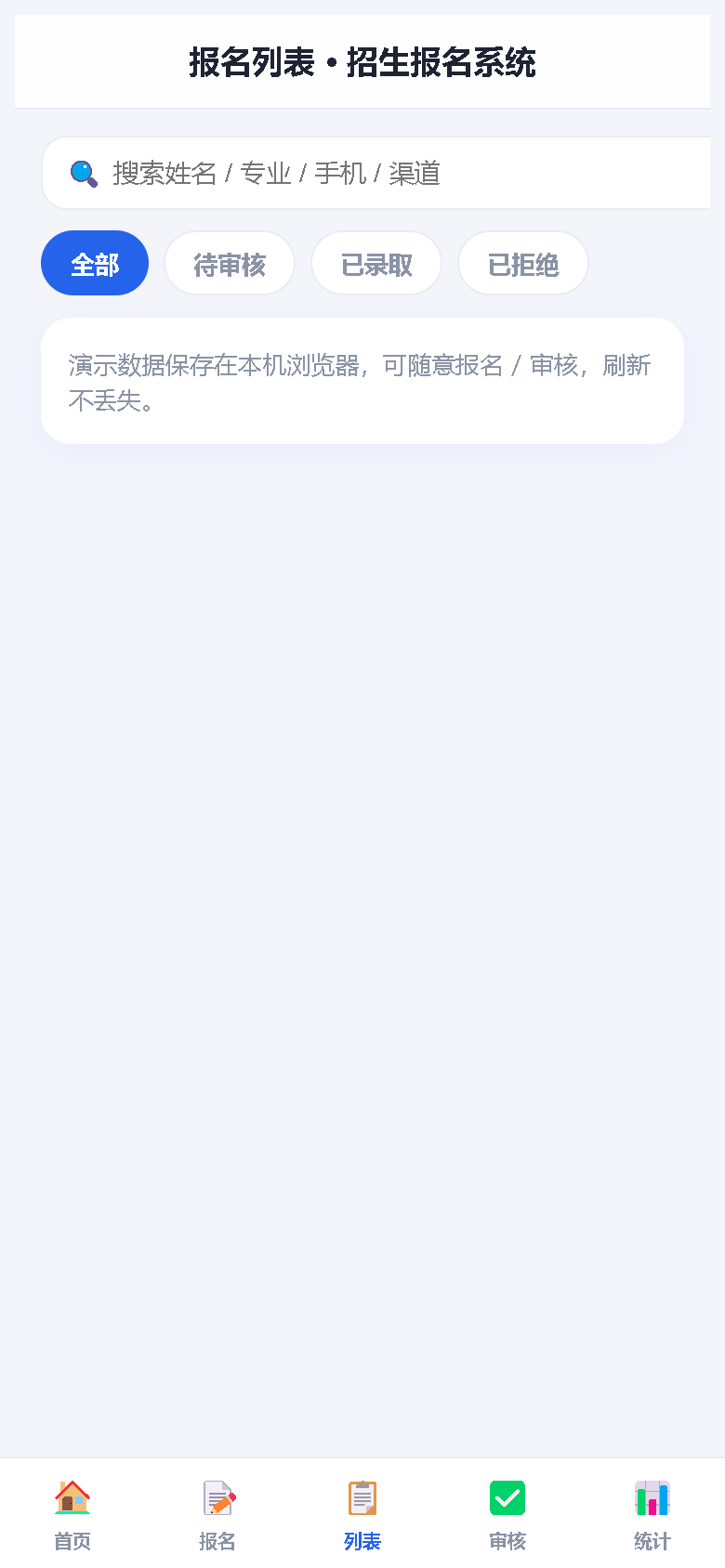This screenshot has width=725, height=1568.
Task: Open the 审核 tab
Action: click(x=507, y=1514)
